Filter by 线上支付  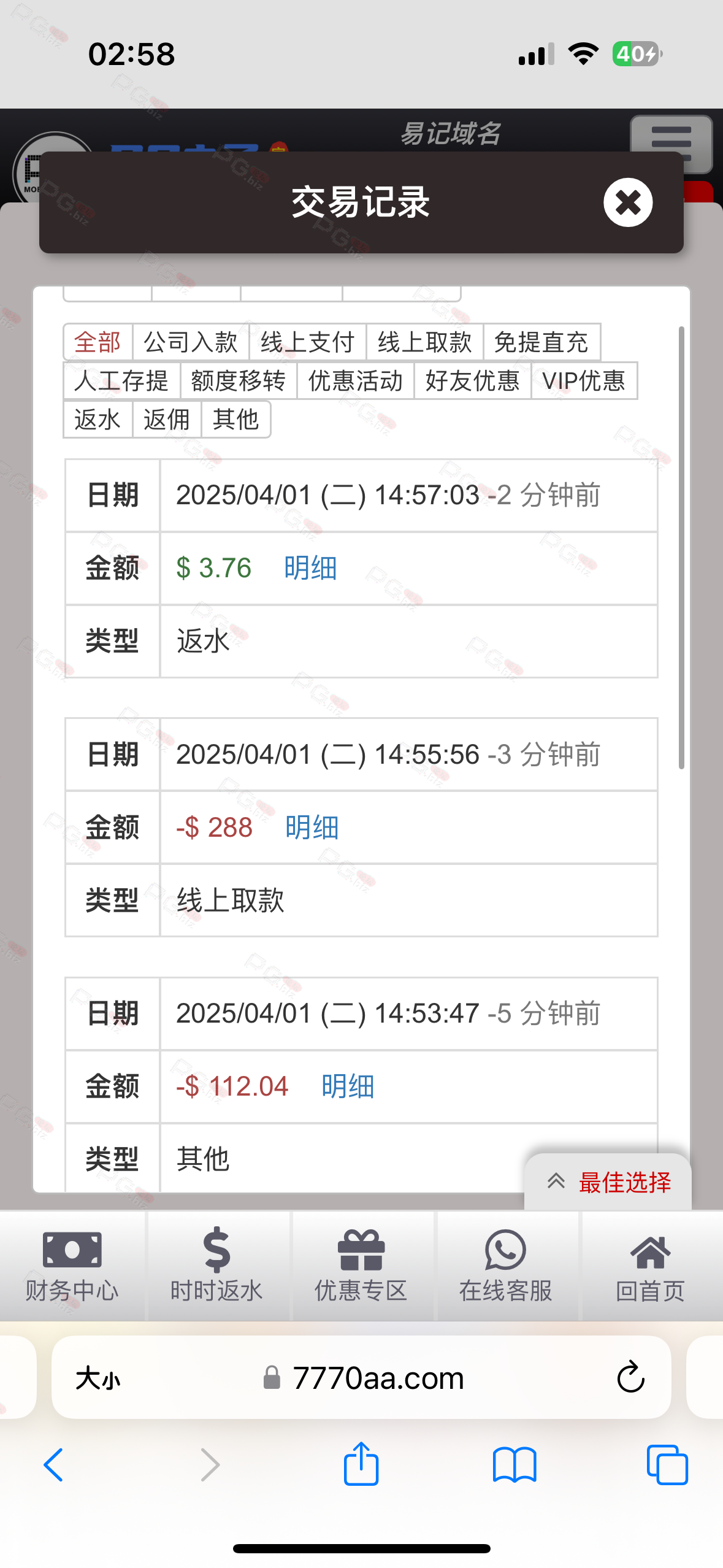(x=307, y=342)
